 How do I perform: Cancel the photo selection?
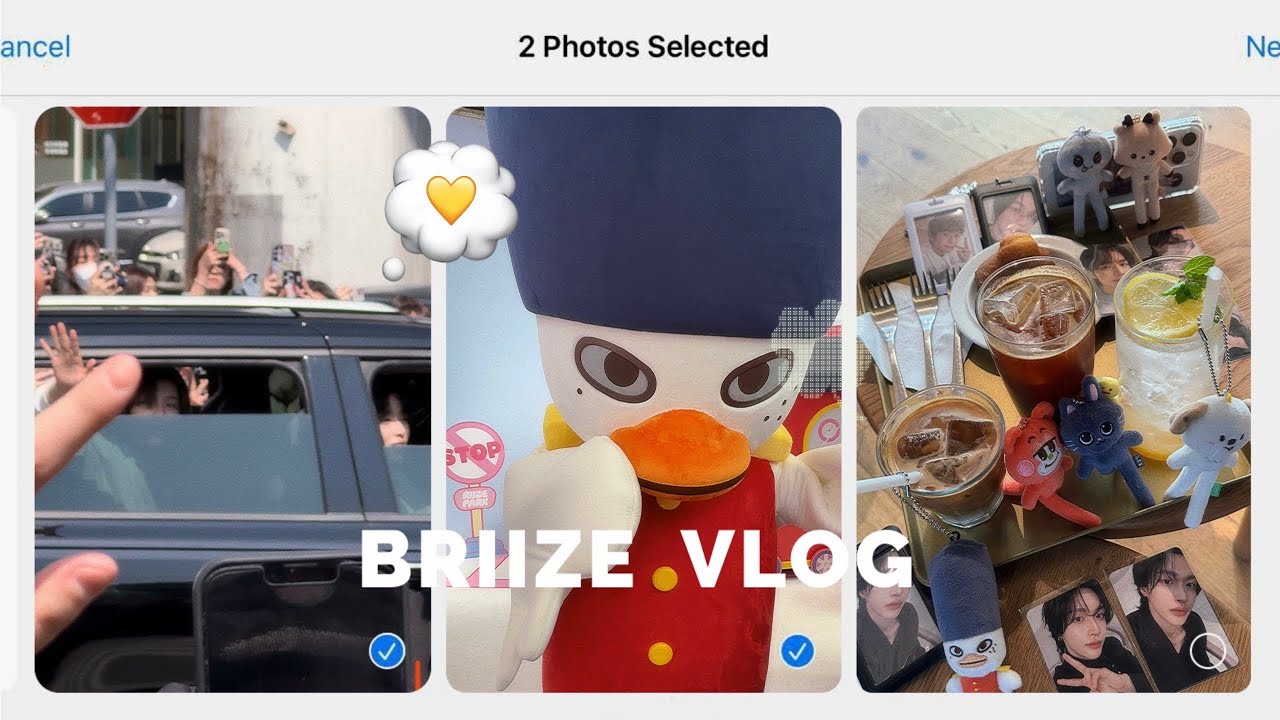point(36,47)
